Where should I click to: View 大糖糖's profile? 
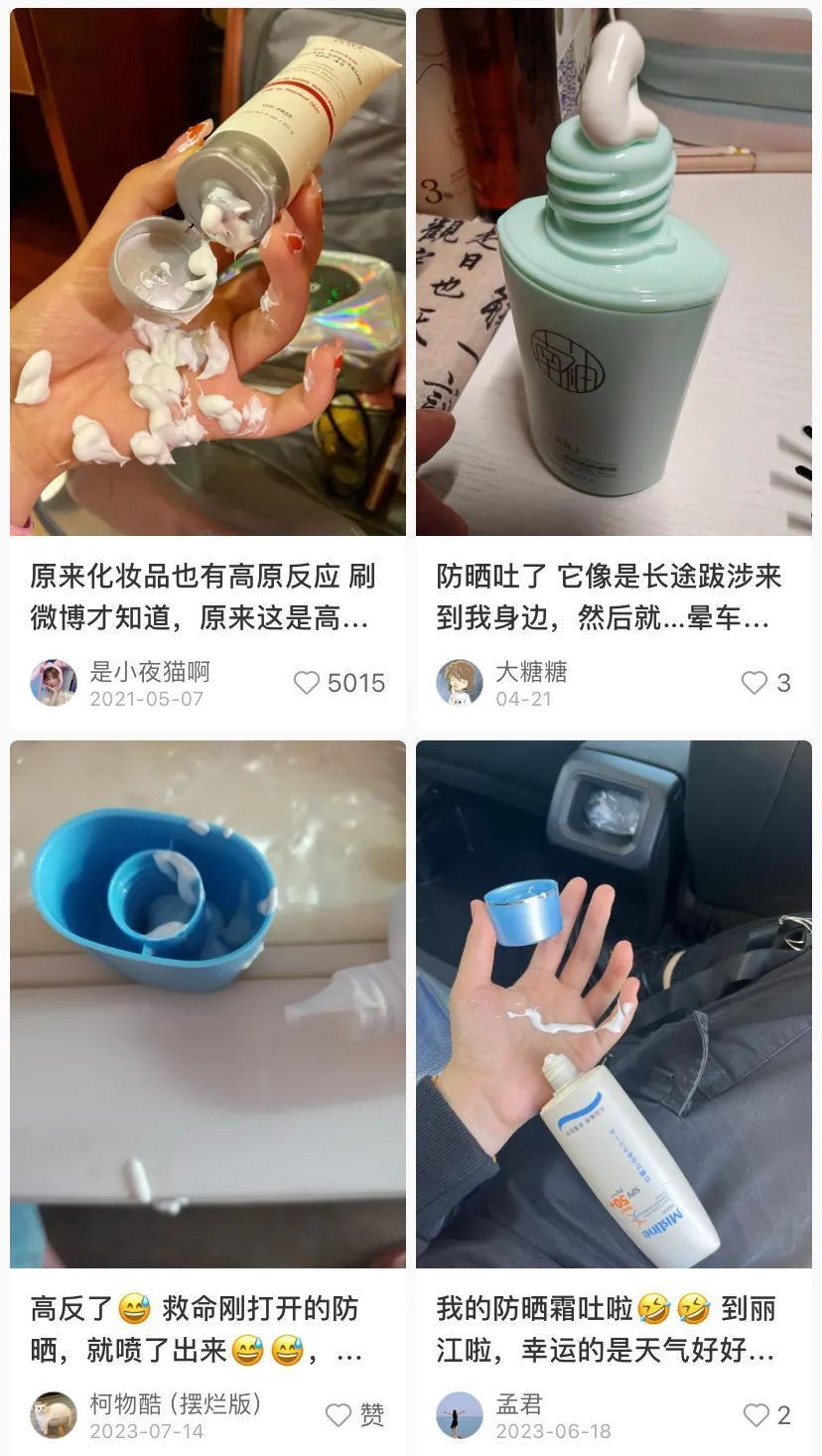click(460, 683)
